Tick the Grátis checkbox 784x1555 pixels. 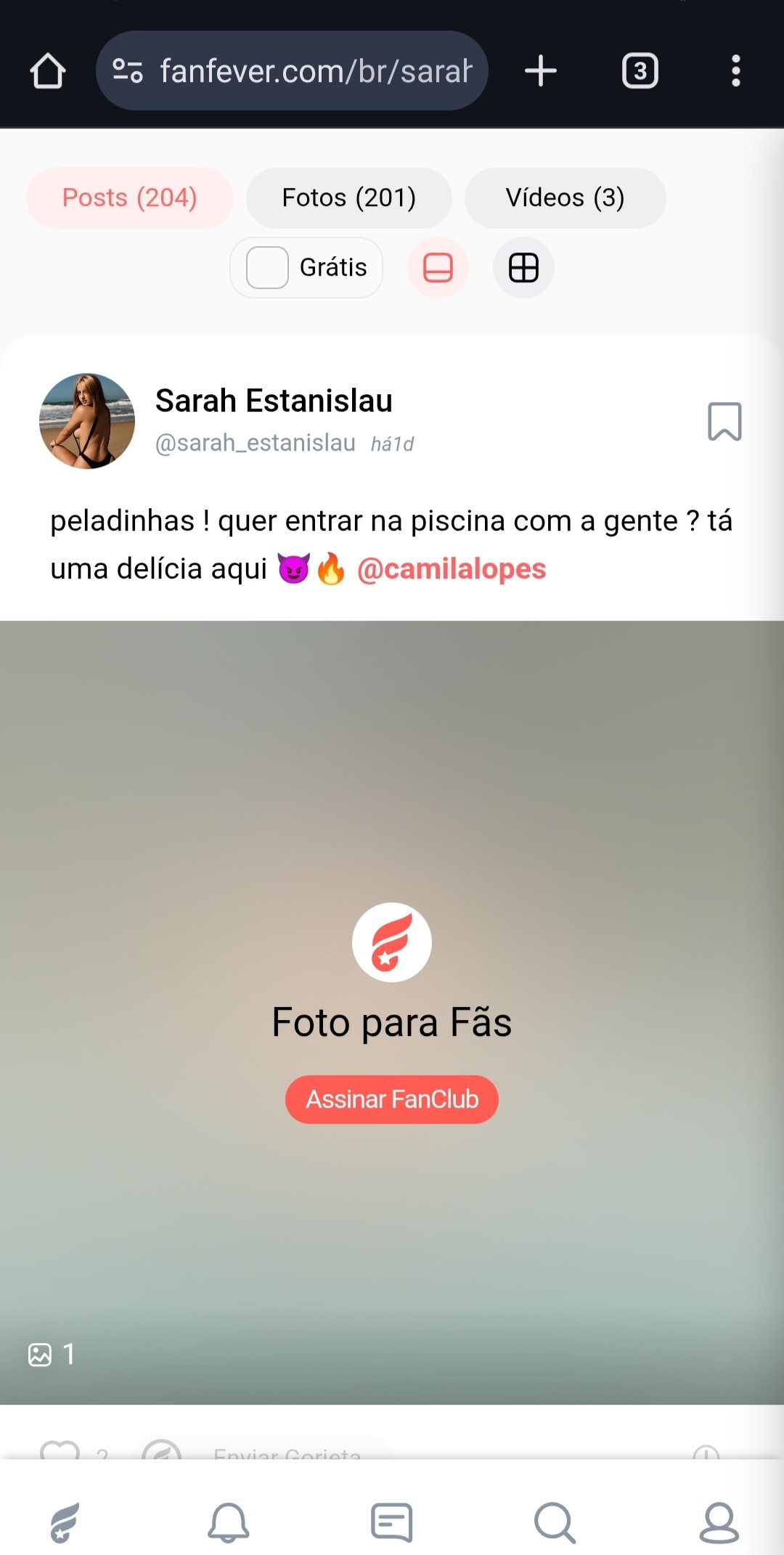(268, 268)
